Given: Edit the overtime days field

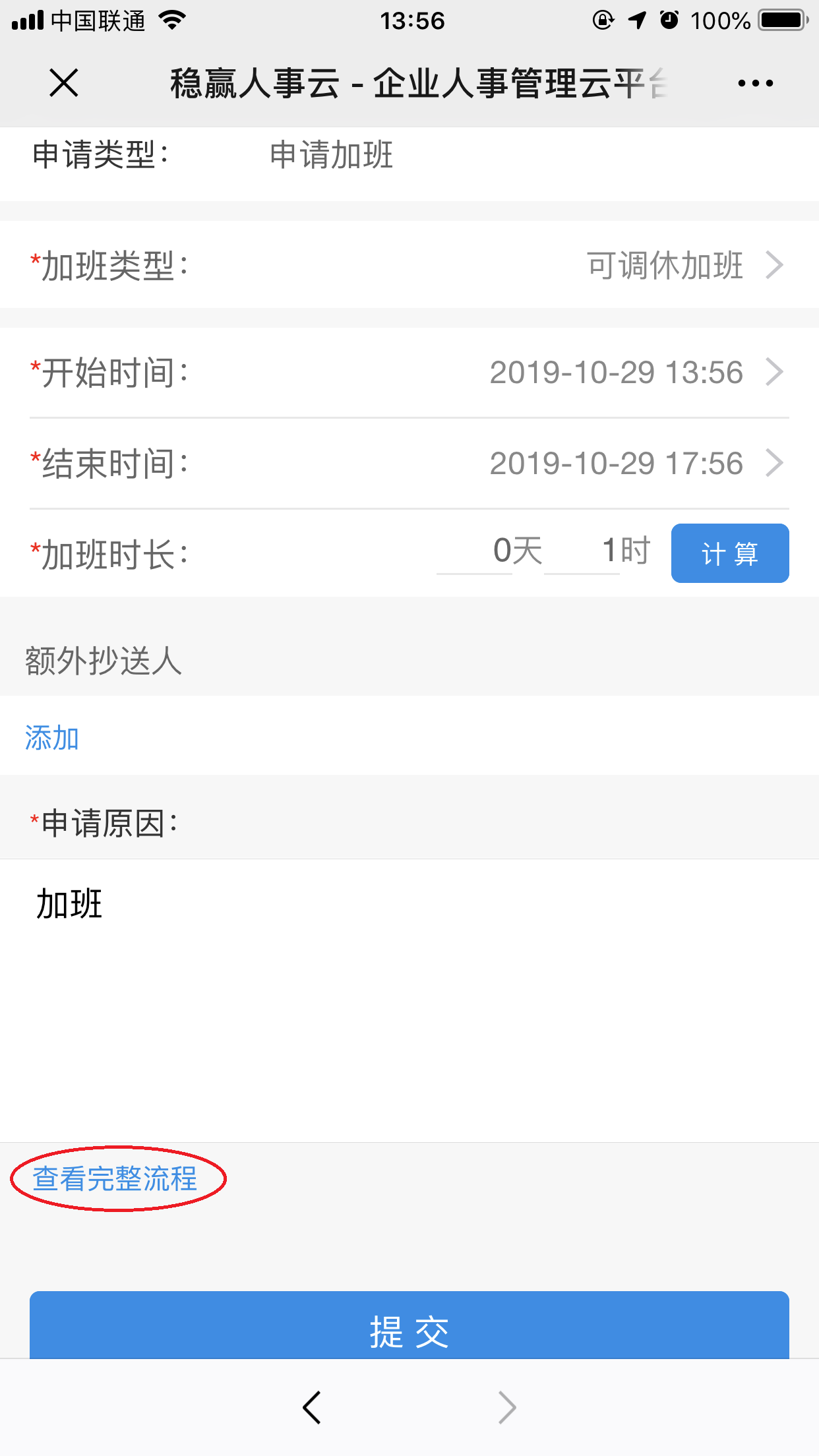Looking at the screenshot, I should click(475, 552).
